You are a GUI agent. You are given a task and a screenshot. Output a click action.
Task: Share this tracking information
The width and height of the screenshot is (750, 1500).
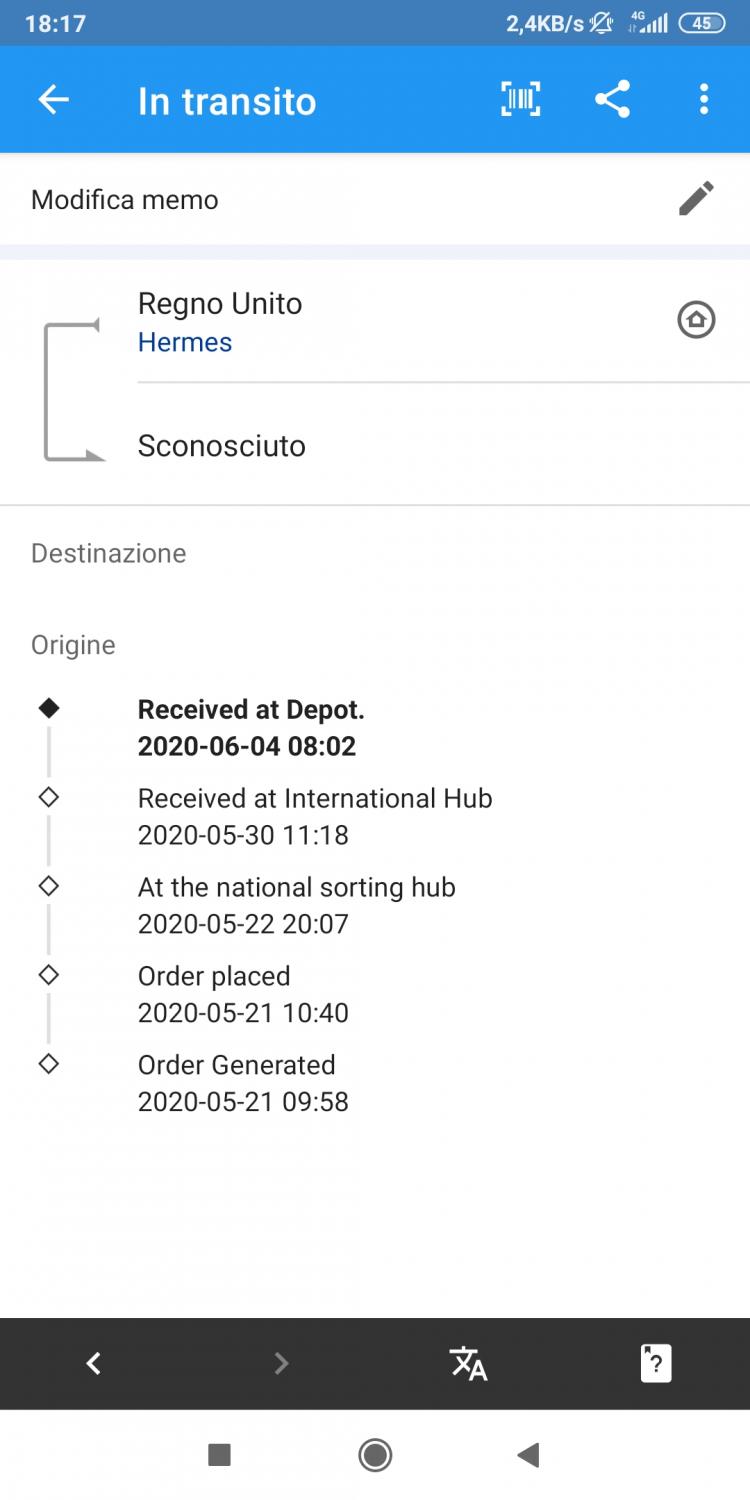click(x=612, y=99)
